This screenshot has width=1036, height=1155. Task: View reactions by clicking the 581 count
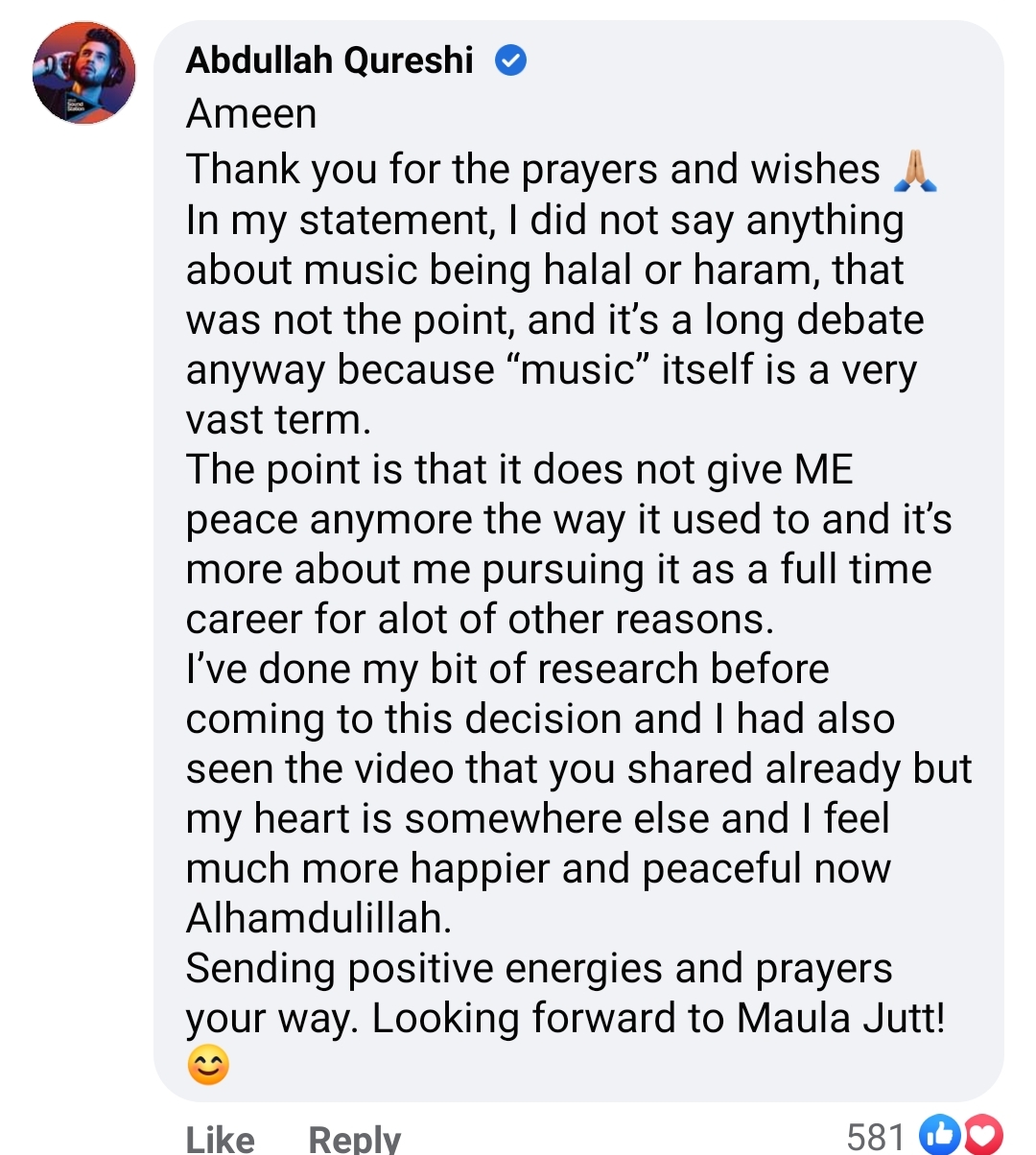pos(877,1137)
